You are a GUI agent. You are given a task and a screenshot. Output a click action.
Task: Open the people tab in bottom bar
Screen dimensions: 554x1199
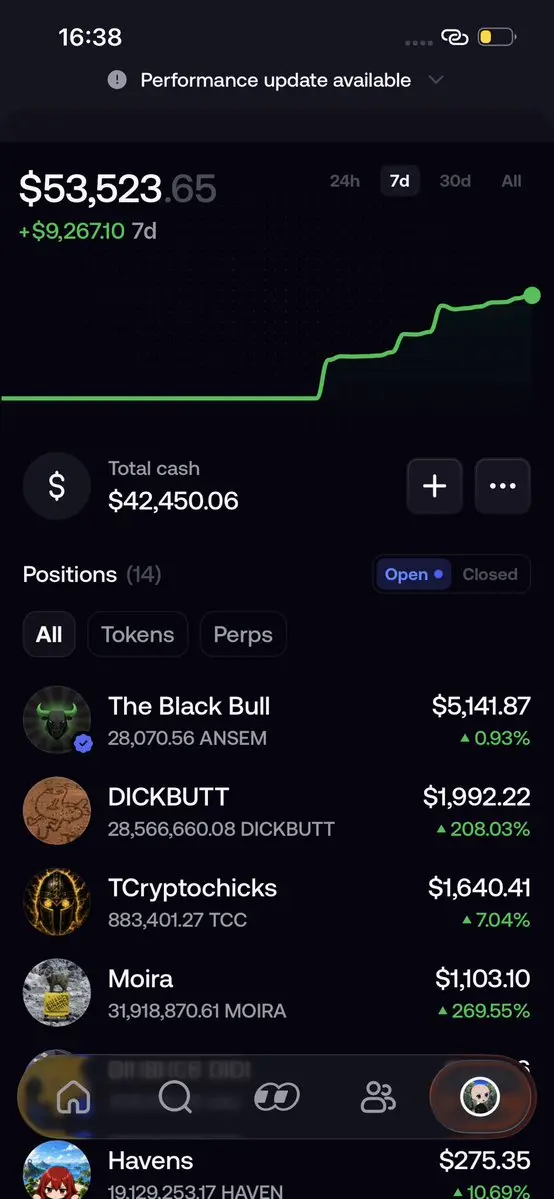[378, 1097]
